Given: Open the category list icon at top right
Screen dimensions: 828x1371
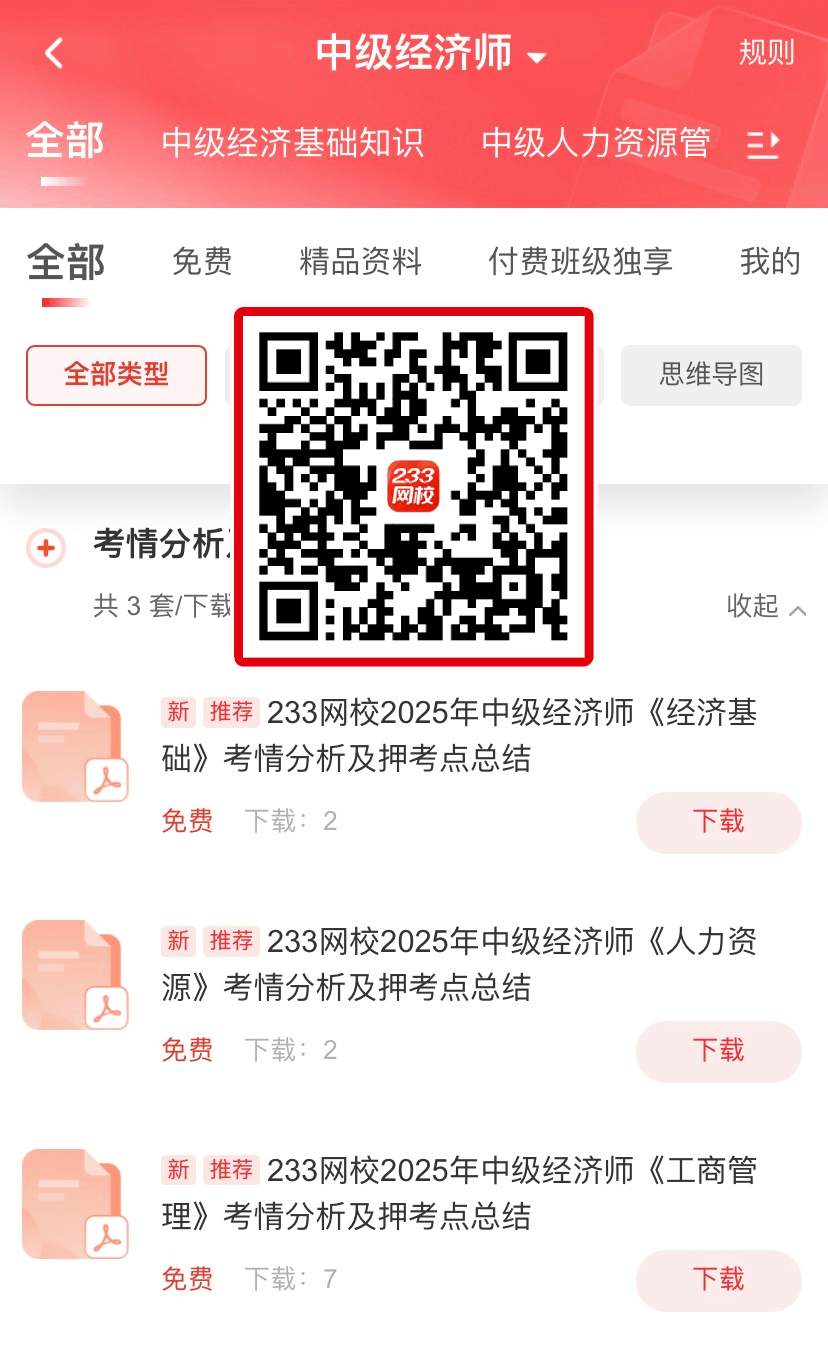Looking at the screenshot, I should [x=763, y=145].
